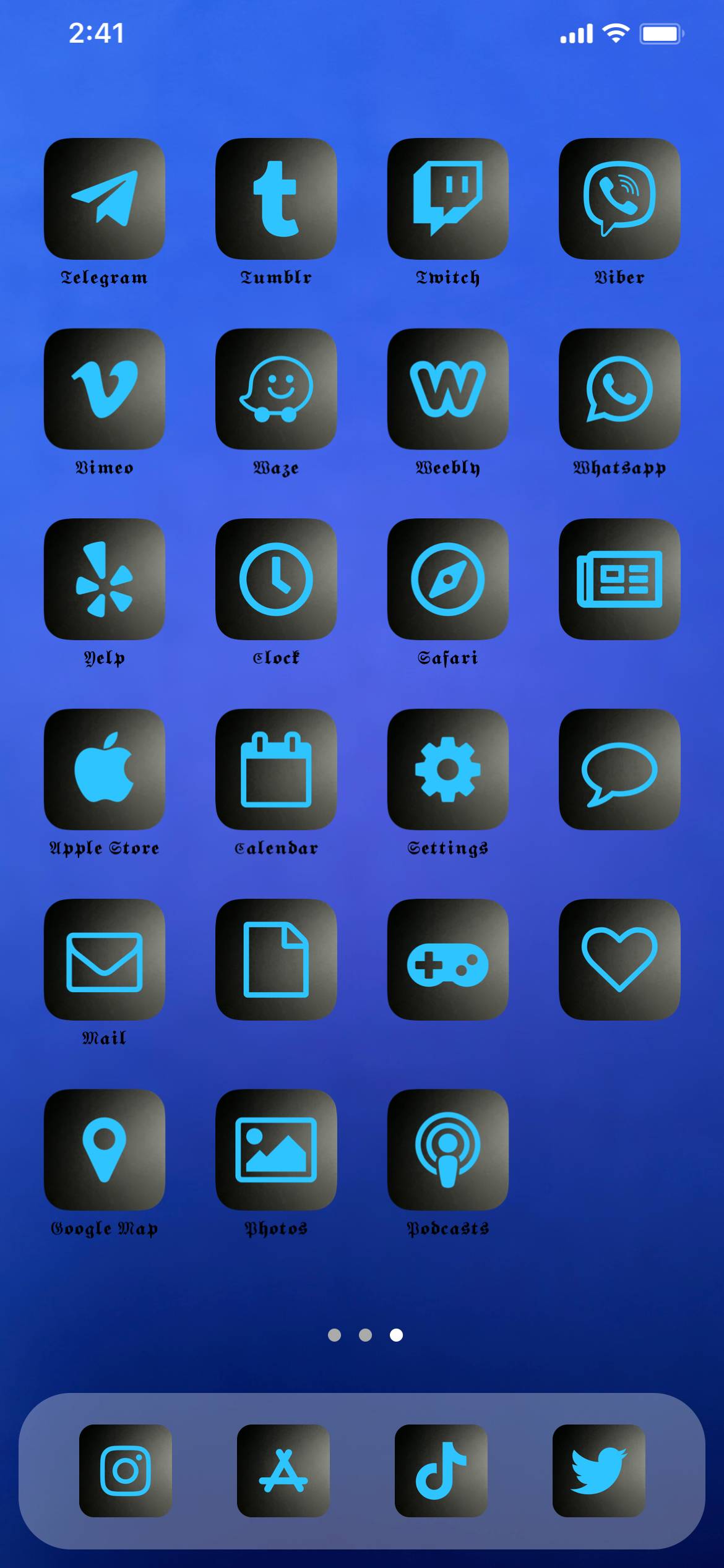Viewport: 724px width, 1568px height.
Task: Open the Yelp app
Action: (104, 579)
